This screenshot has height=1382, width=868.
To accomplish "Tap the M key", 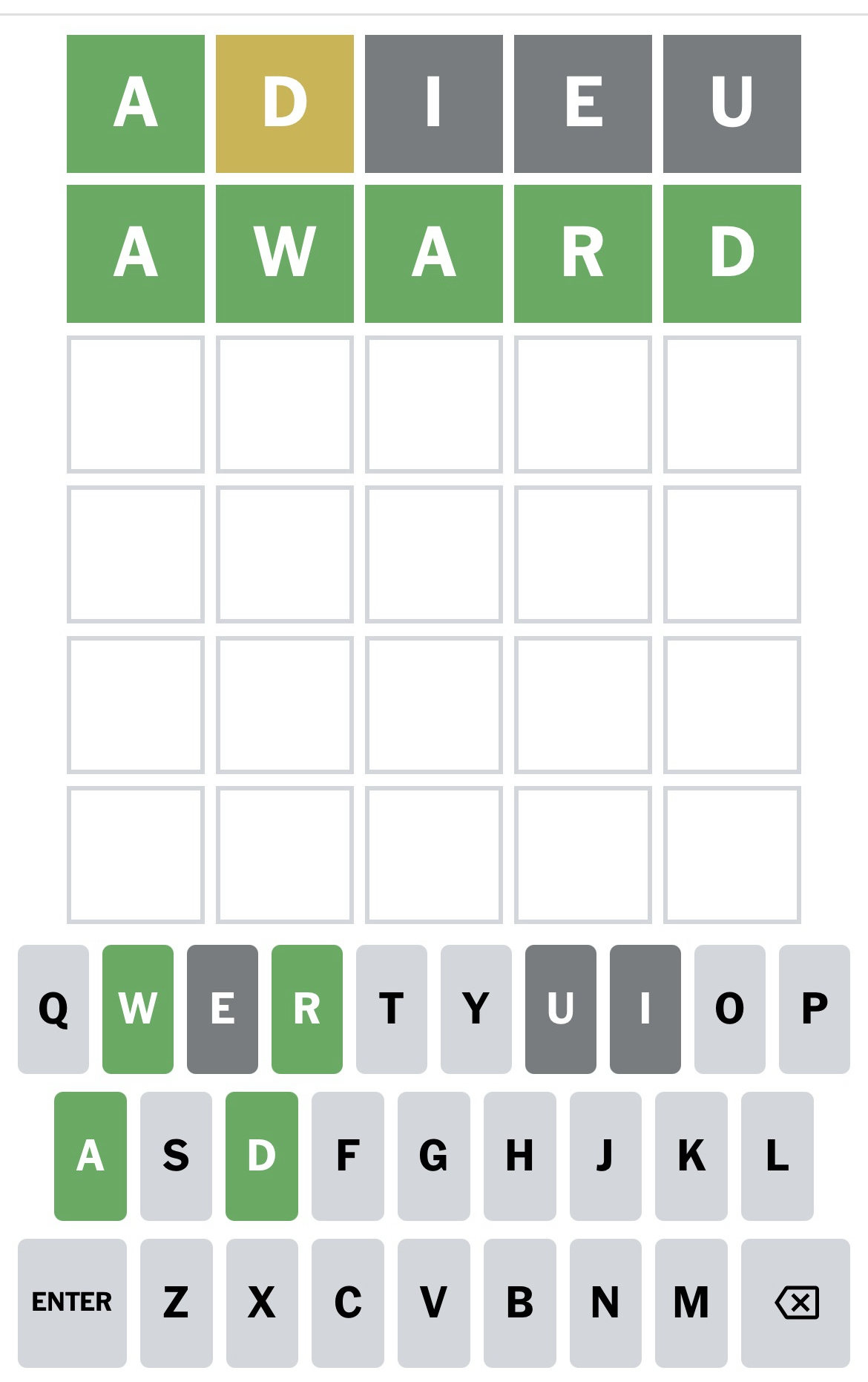I will coord(691,1302).
